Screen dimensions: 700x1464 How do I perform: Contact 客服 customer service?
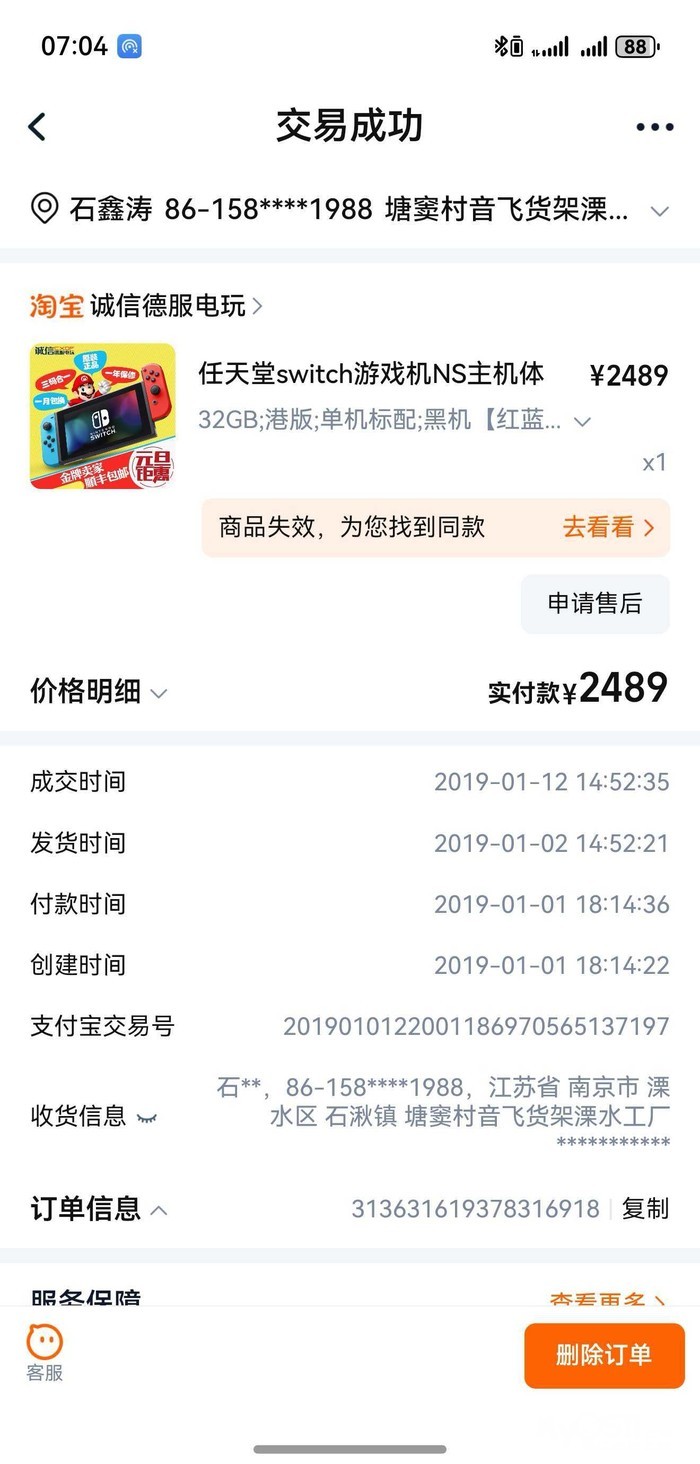45,1352
